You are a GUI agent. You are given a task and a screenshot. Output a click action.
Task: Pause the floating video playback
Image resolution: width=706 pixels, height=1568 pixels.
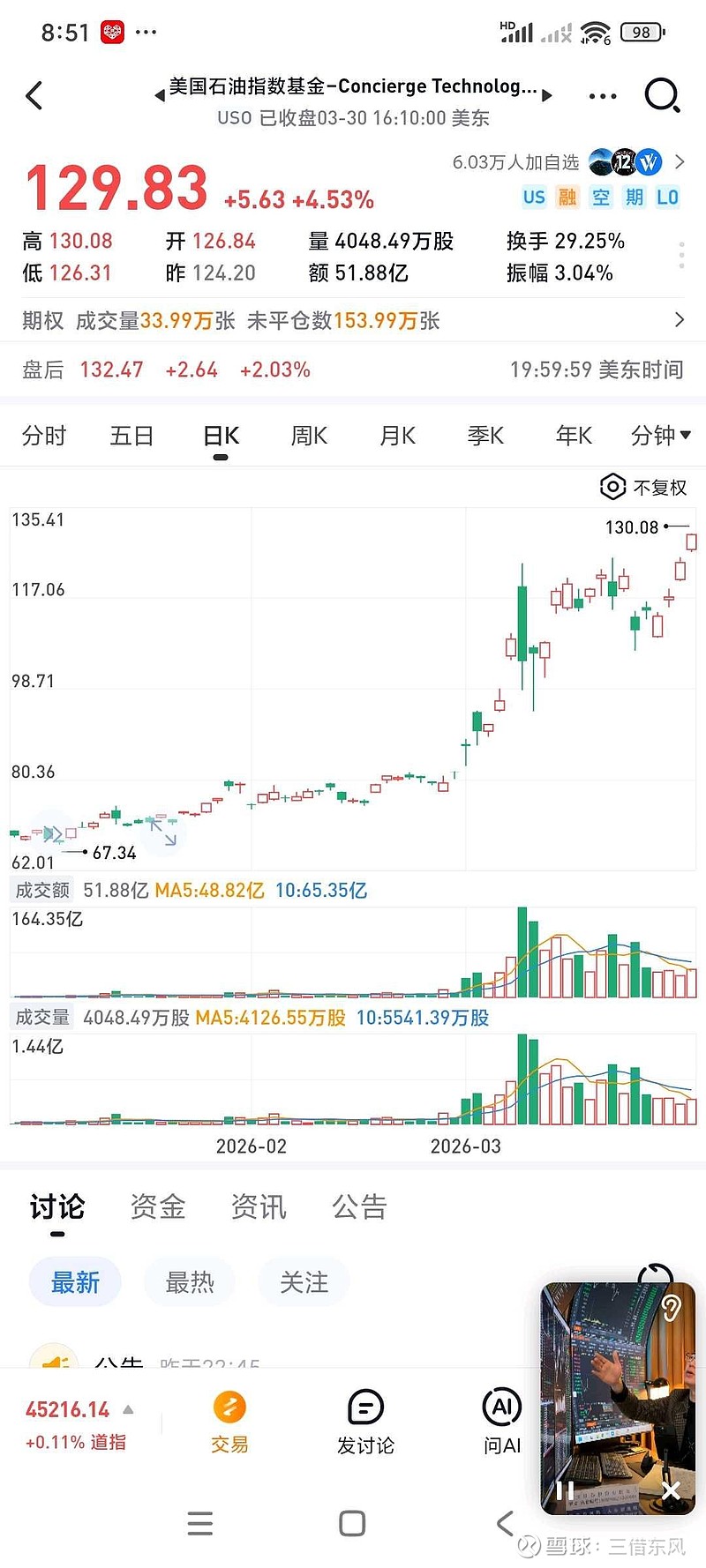pyautogui.click(x=565, y=1490)
